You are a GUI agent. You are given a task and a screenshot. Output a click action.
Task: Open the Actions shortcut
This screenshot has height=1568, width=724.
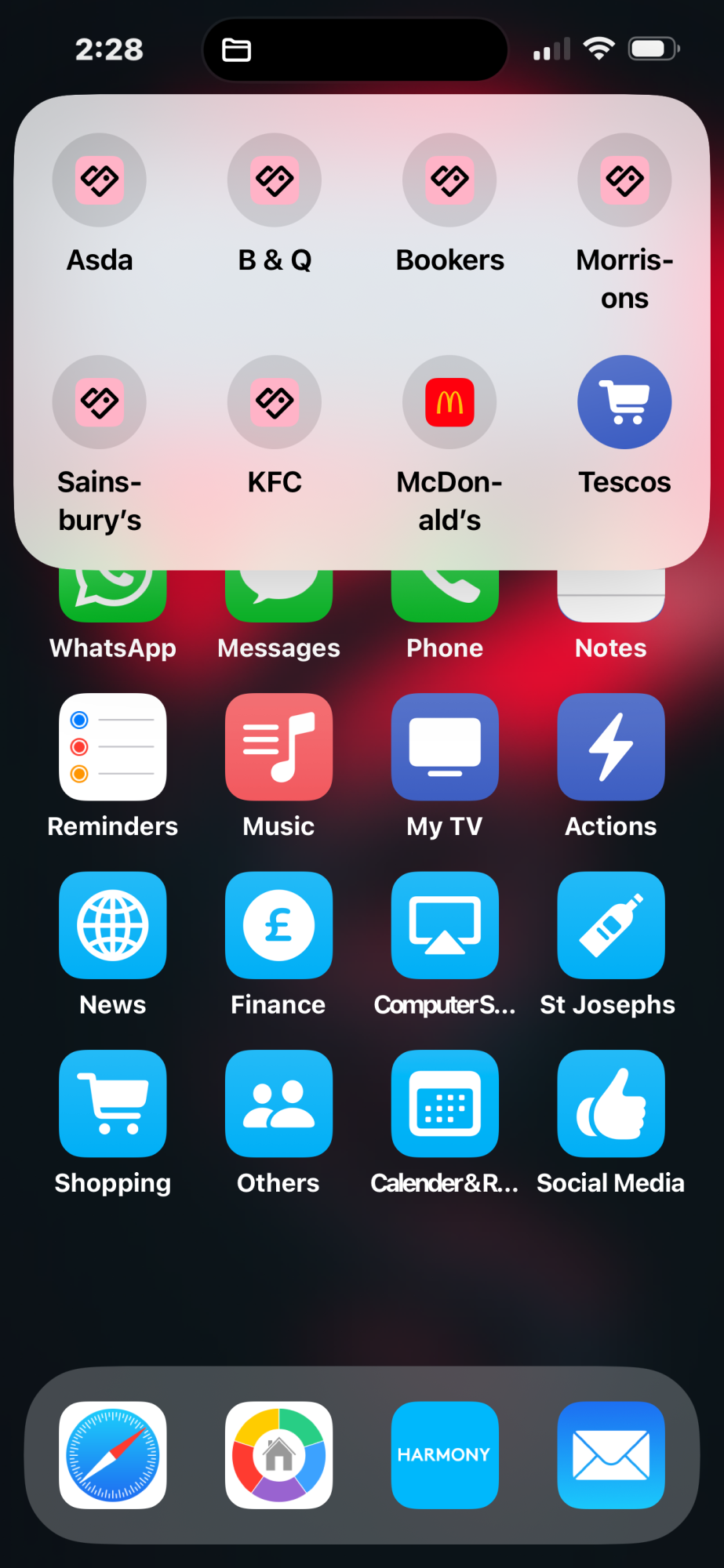(x=611, y=746)
